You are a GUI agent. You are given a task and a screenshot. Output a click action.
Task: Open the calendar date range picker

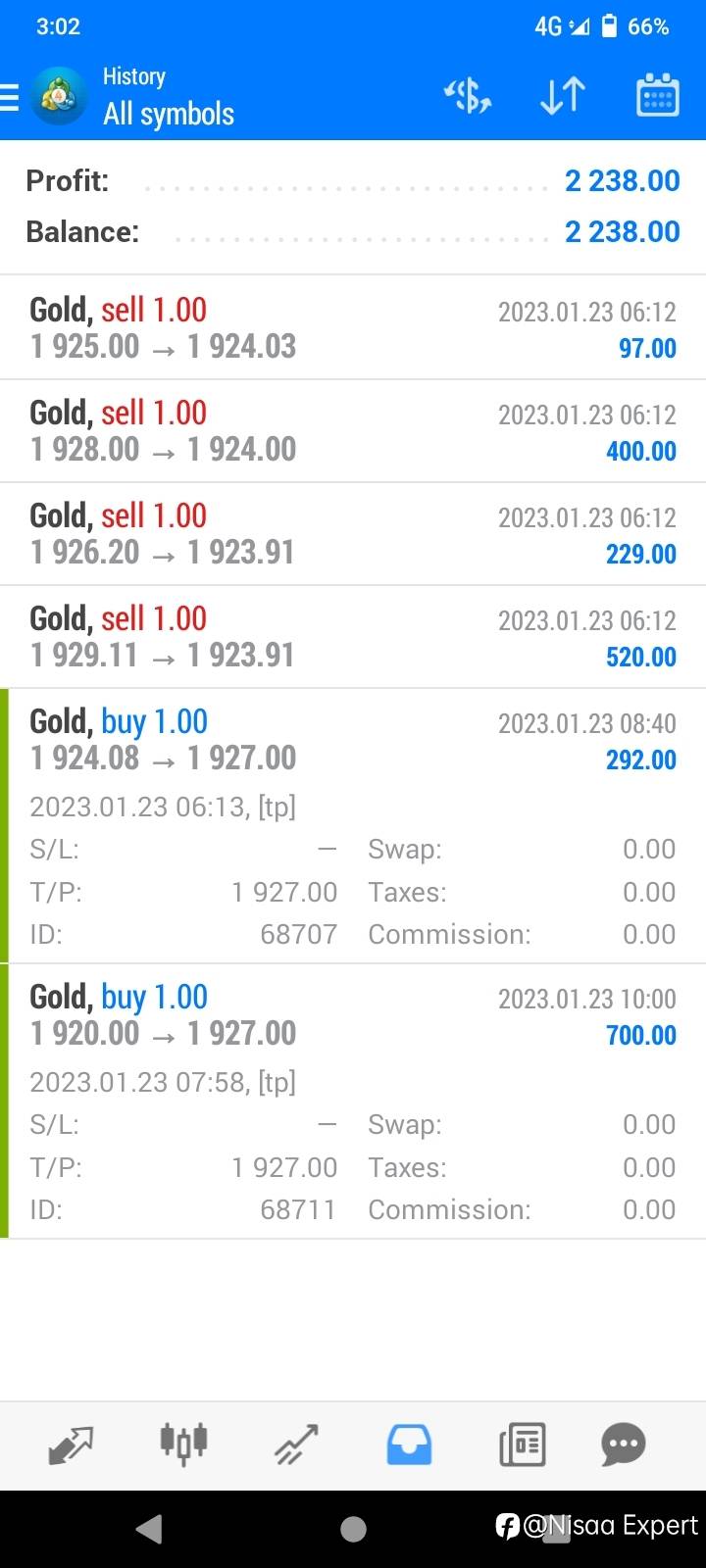pos(658,96)
